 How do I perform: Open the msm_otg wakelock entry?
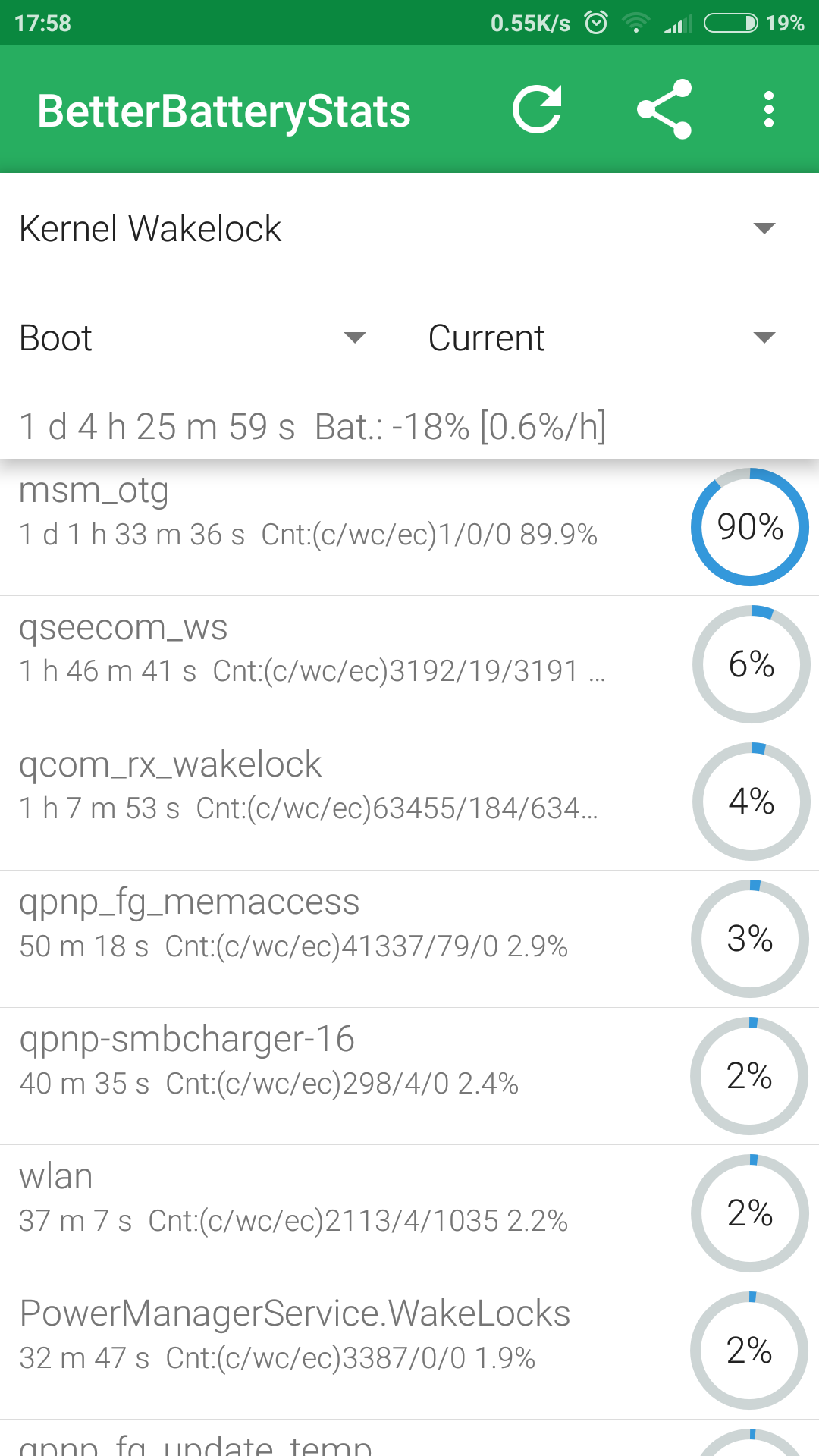pos(409,527)
